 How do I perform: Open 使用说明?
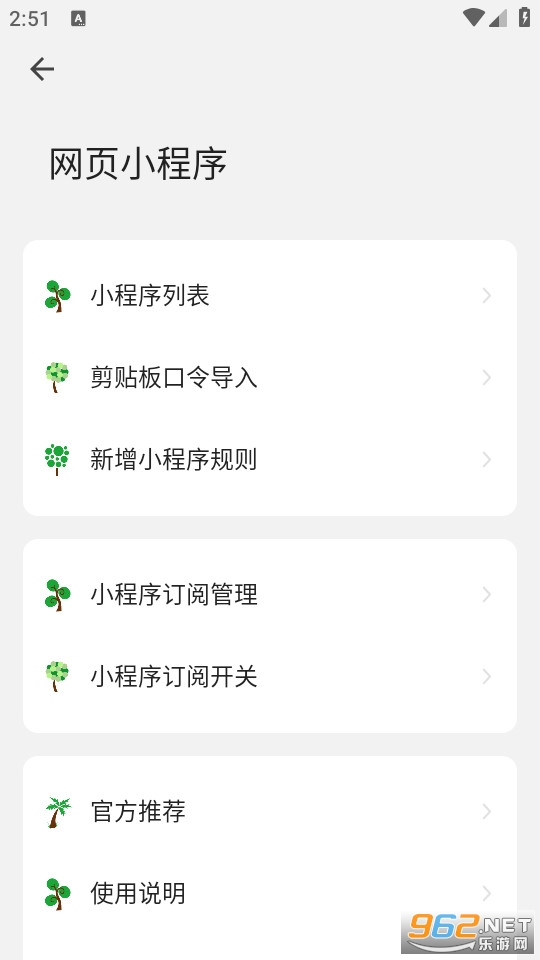coord(270,893)
